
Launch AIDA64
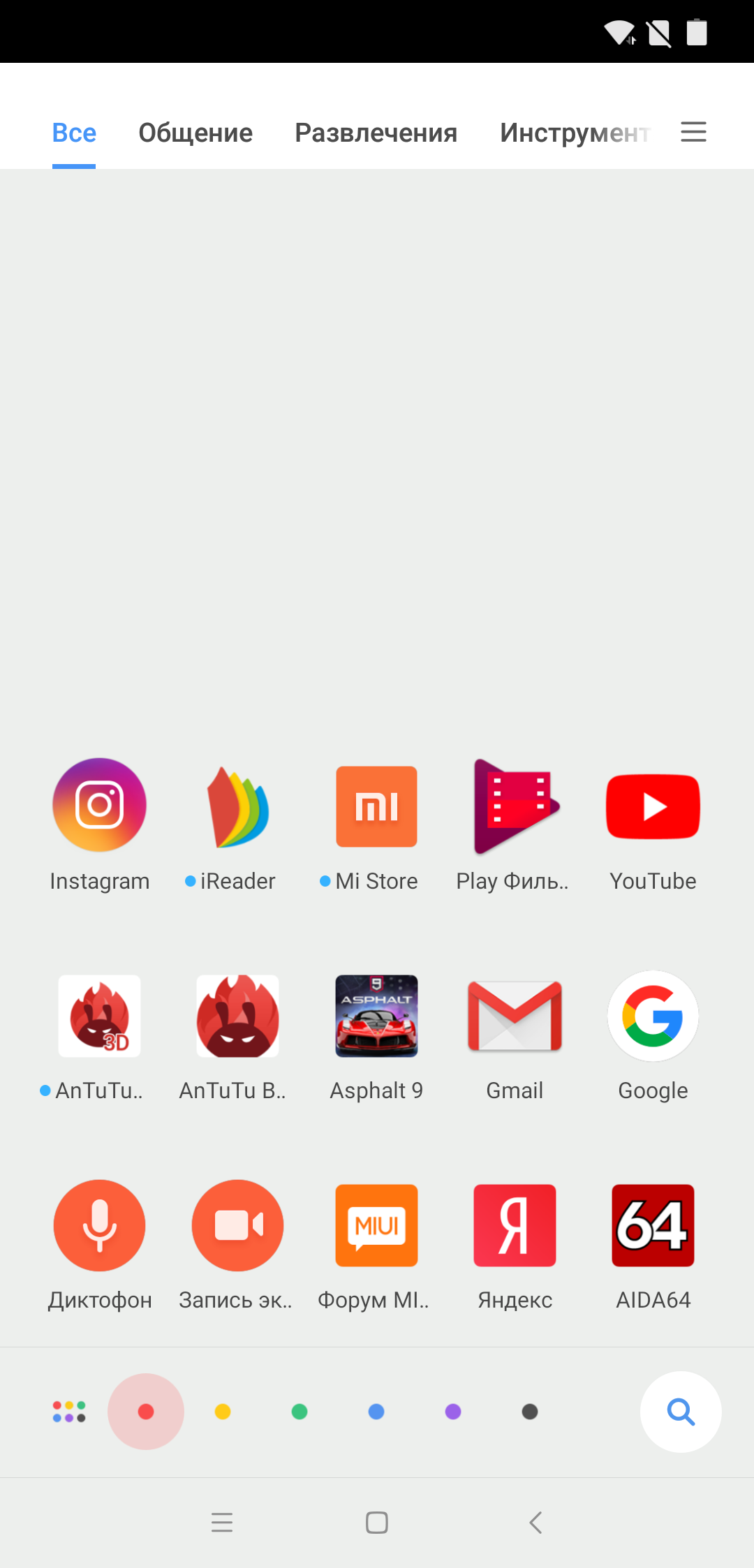653,1225
